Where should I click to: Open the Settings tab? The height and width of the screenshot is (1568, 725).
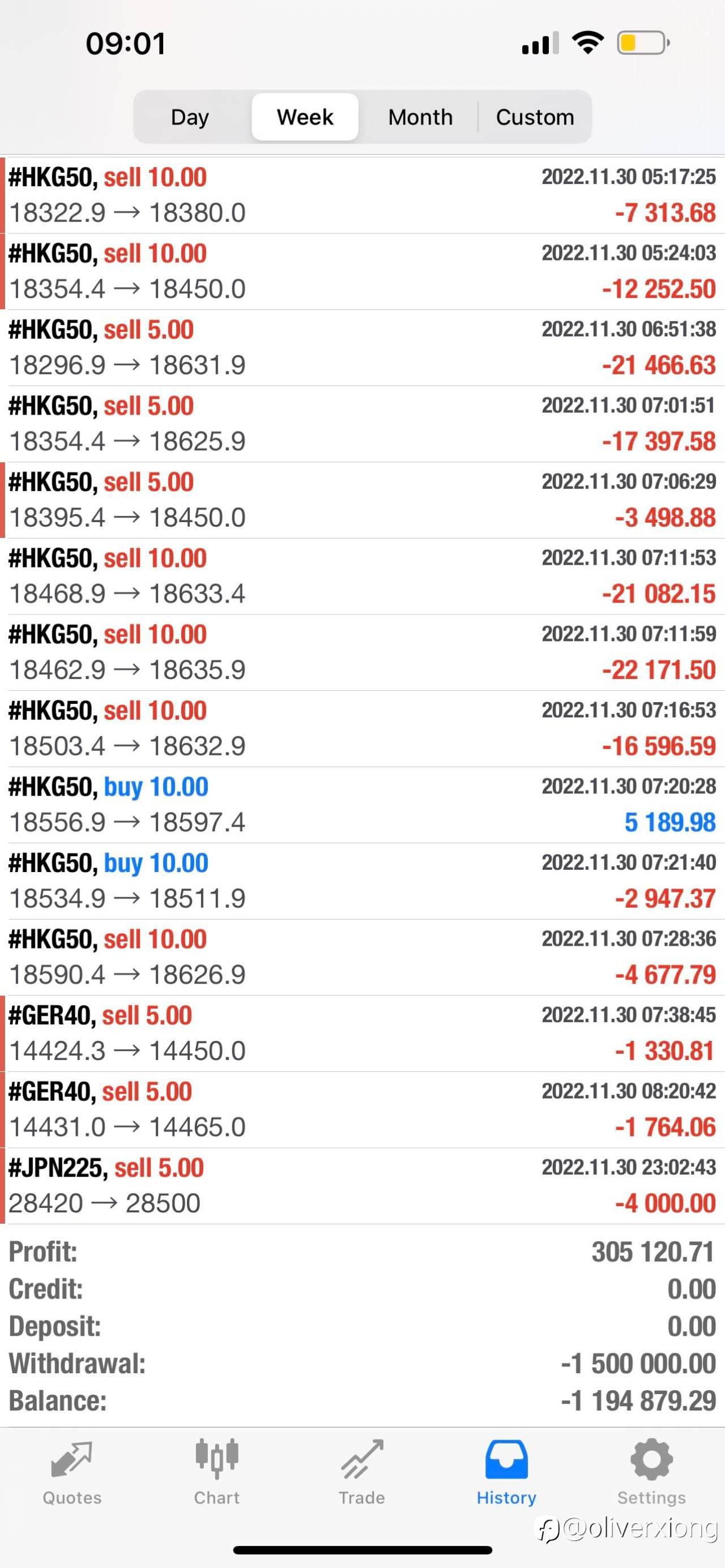[x=651, y=1473]
